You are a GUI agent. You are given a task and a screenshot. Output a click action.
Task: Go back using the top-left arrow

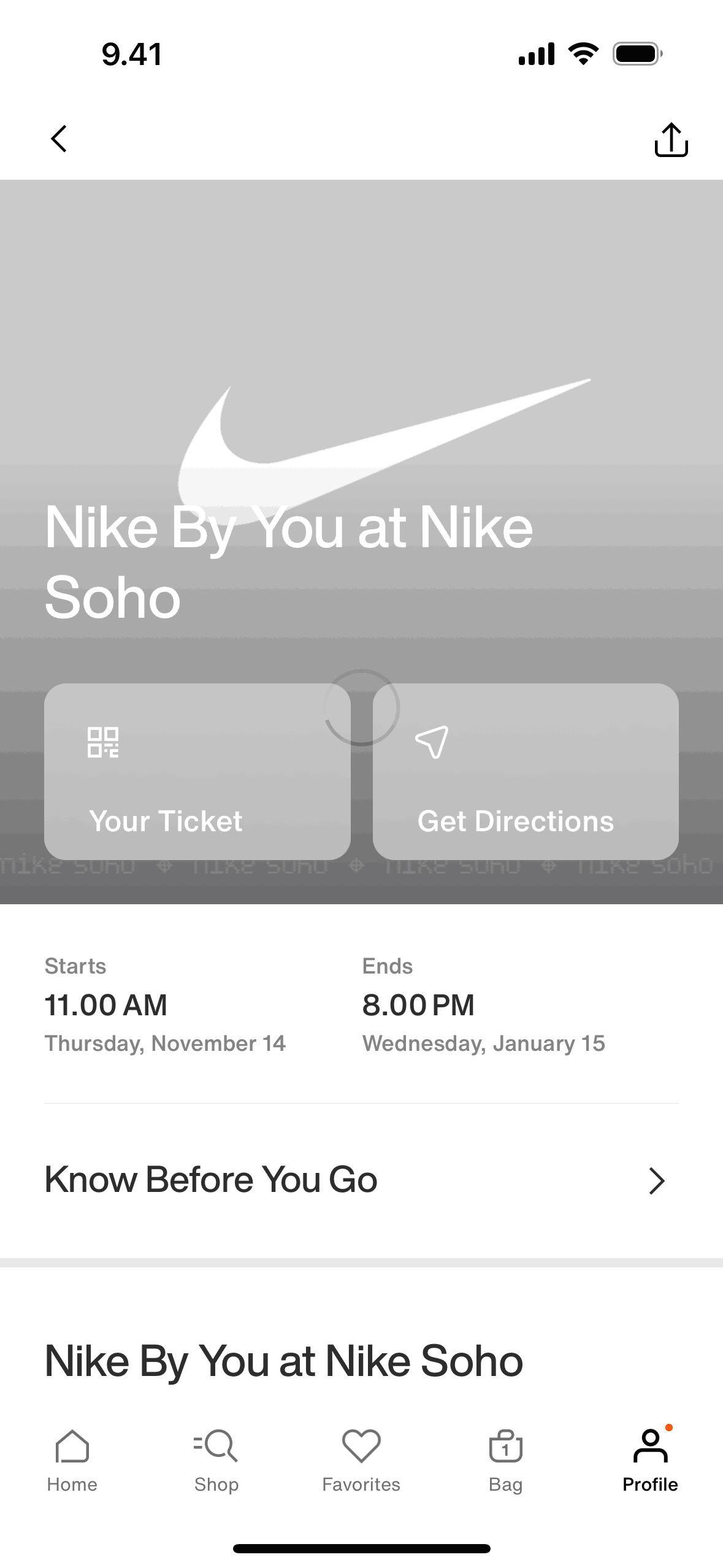click(59, 139)
